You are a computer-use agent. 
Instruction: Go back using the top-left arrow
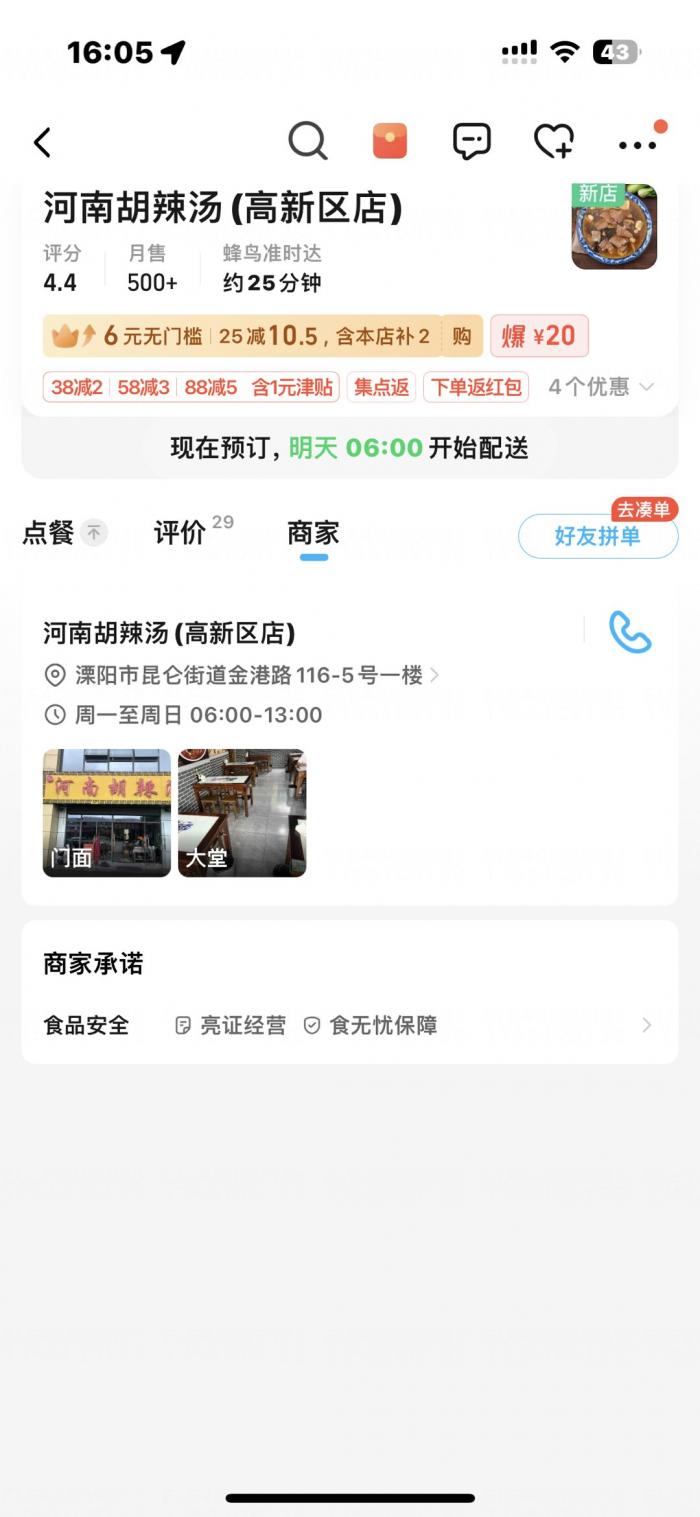pyautogui.click(x=42, y=143)
